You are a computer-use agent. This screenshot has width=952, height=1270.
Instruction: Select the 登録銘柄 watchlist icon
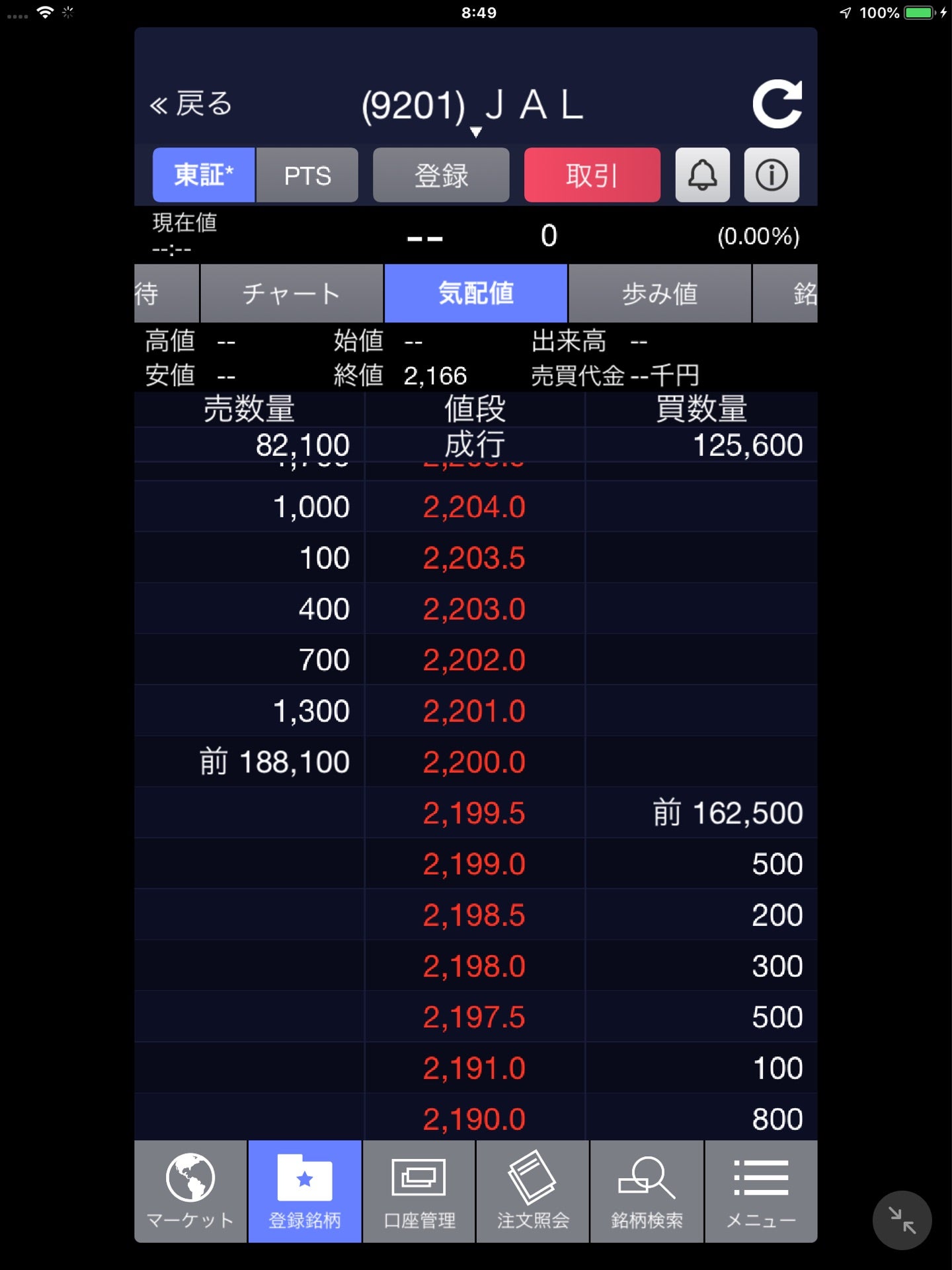304,1191
